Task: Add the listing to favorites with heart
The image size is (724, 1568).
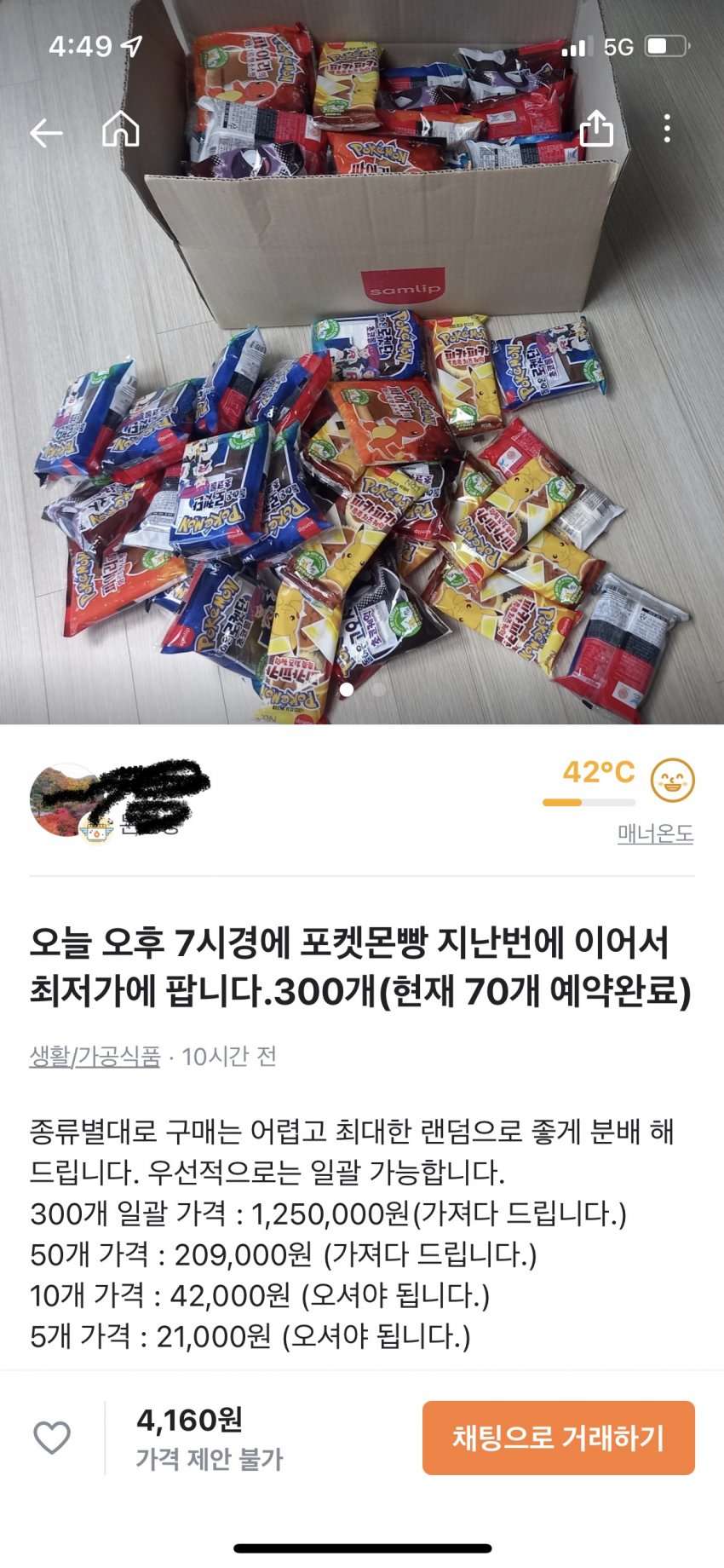Action: pos(52,1438)
